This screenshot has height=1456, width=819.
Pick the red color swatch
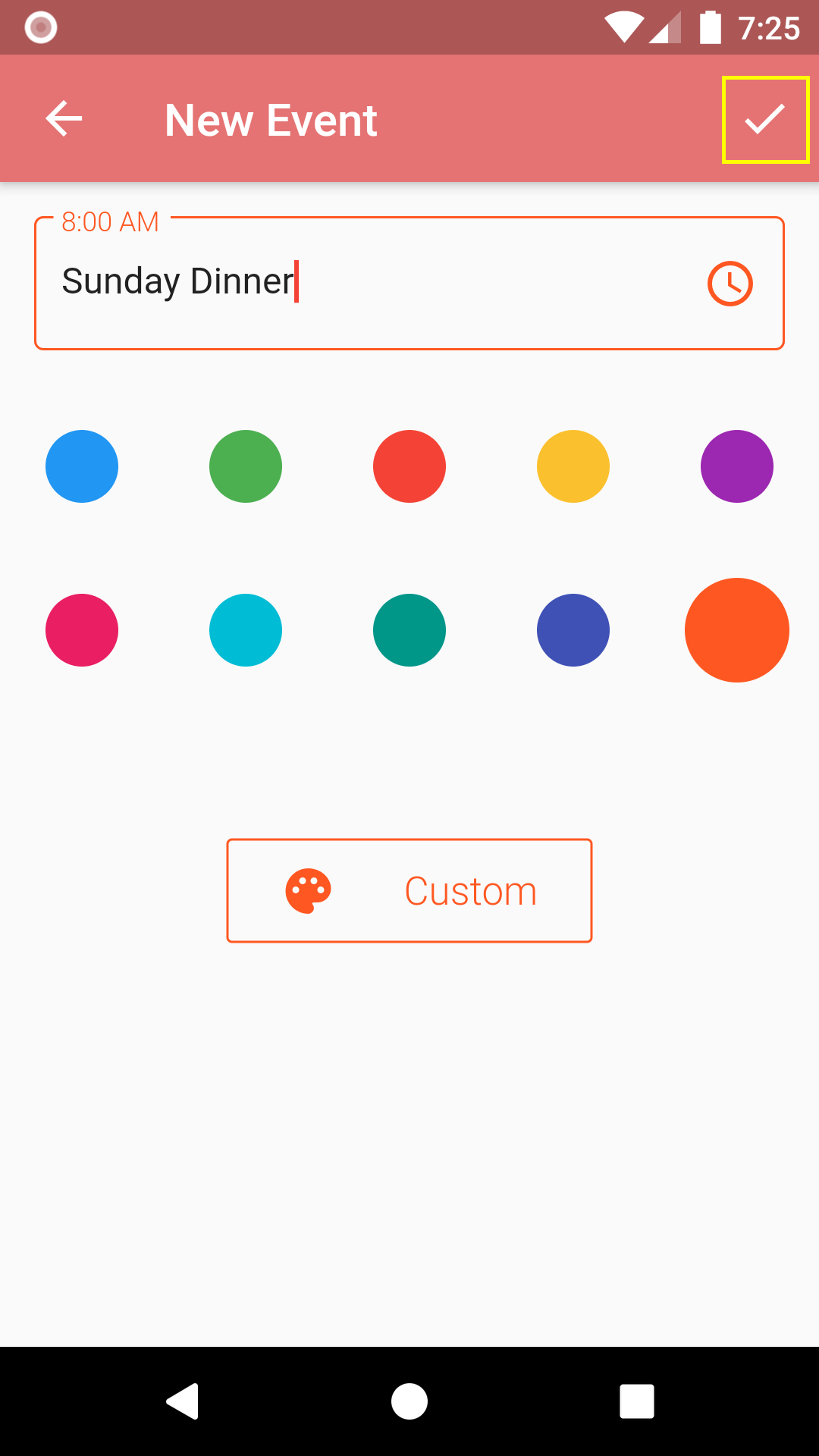click(409, 466)
